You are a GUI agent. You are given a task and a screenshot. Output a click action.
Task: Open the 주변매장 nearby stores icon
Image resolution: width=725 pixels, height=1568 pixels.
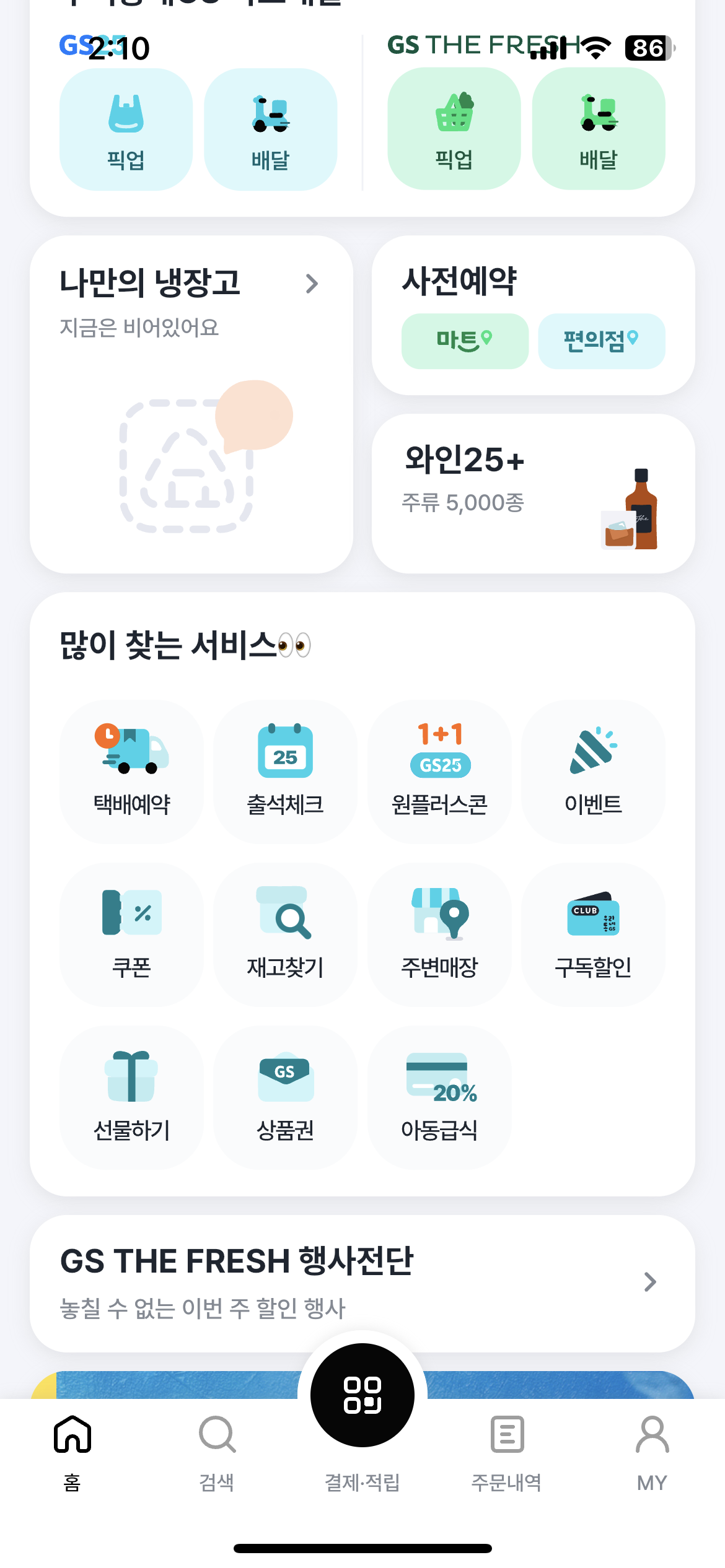(x=439, y=935)
